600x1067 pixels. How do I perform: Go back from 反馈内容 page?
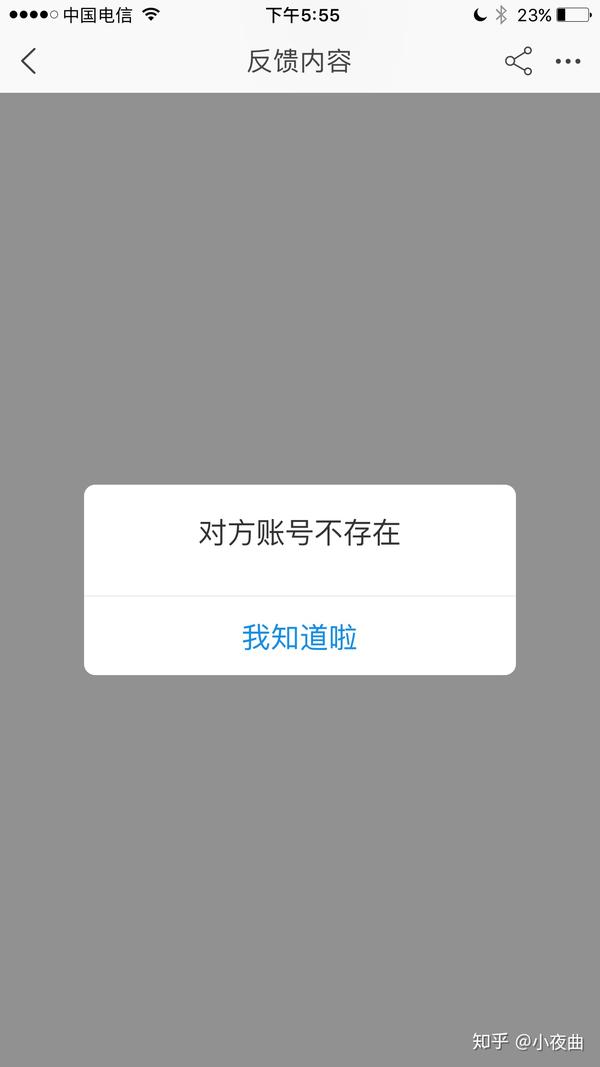(x=28, y=61)
